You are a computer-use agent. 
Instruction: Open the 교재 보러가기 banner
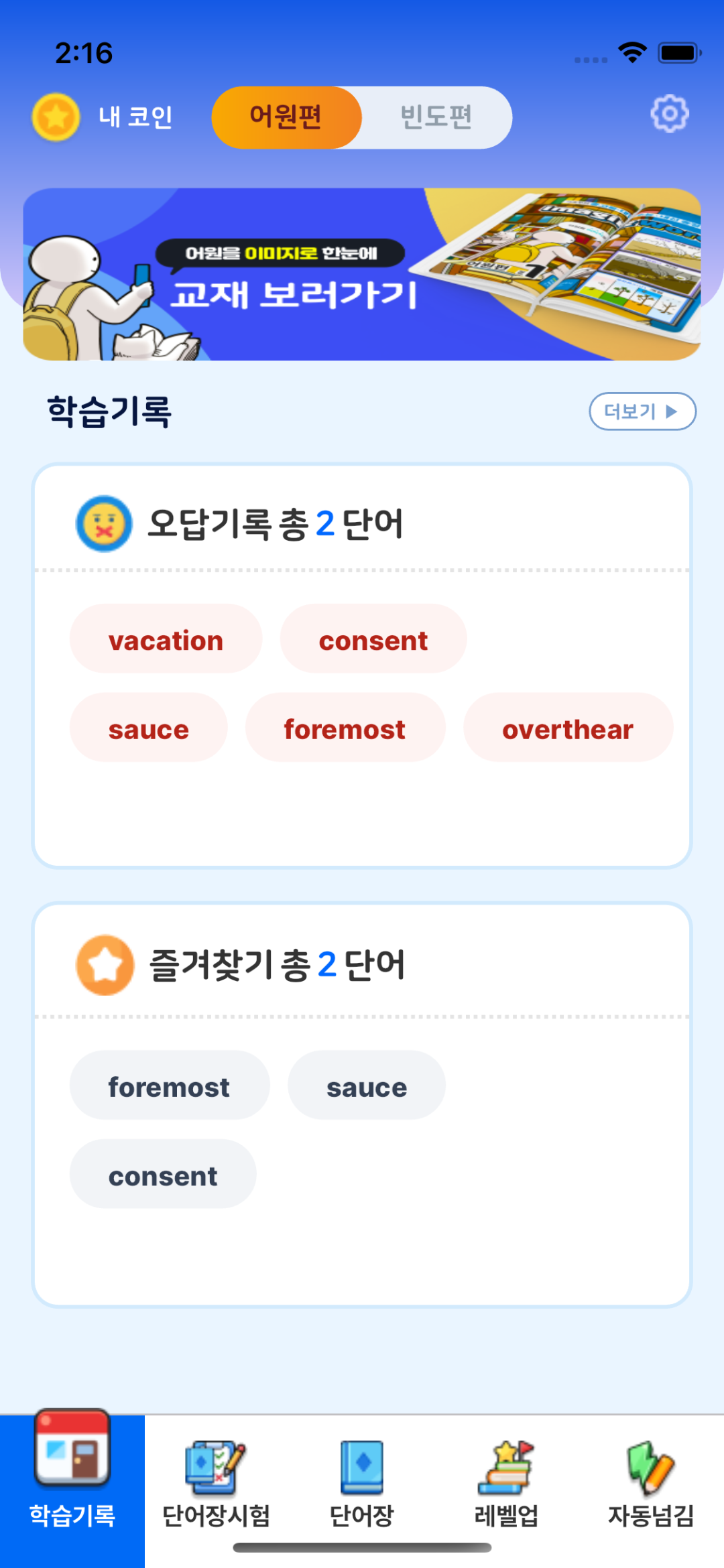point(362,275)
